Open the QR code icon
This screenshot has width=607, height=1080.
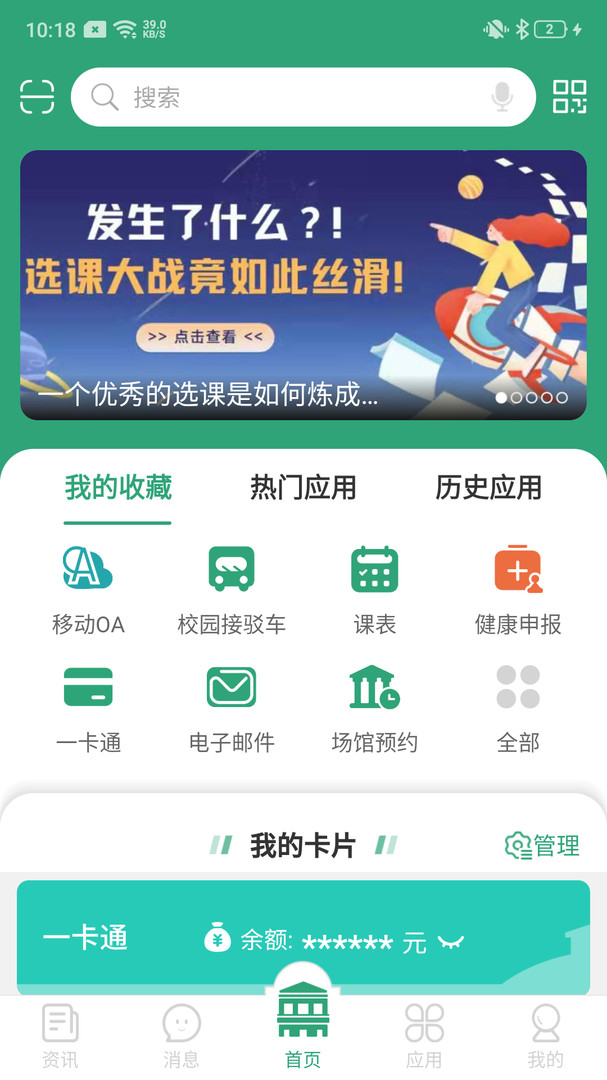click(x=570, y=97)
